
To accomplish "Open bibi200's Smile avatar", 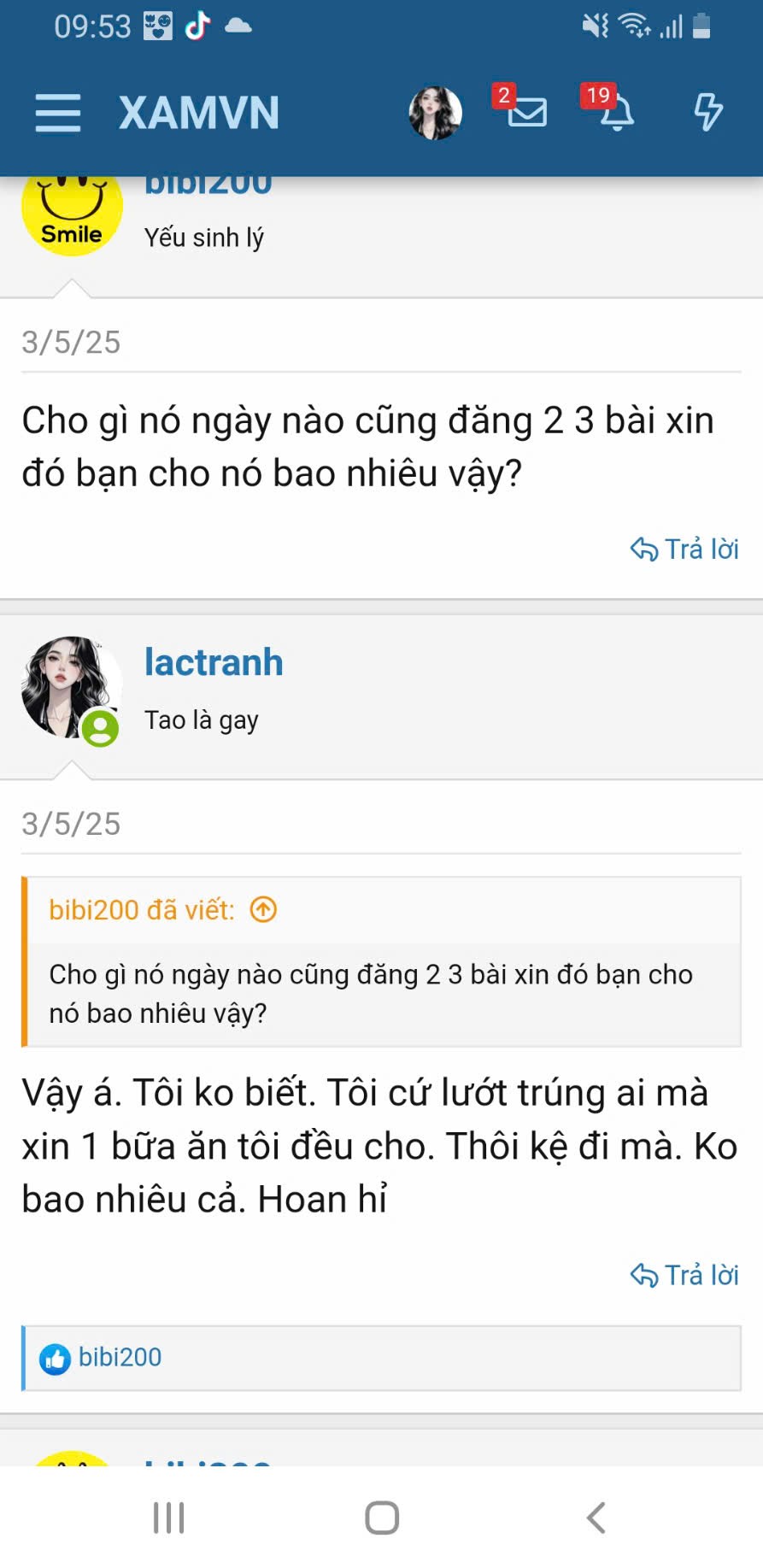I will point(72,210).
